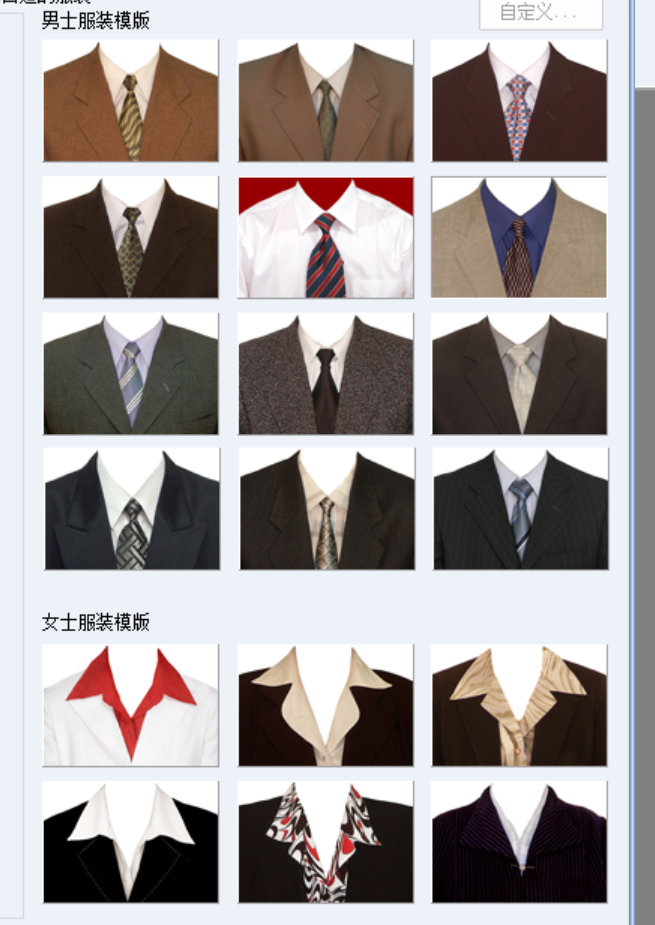Select the gray tweed suit with black tie
This screenshot has height=925, width=655.
[x=325, y=374]
